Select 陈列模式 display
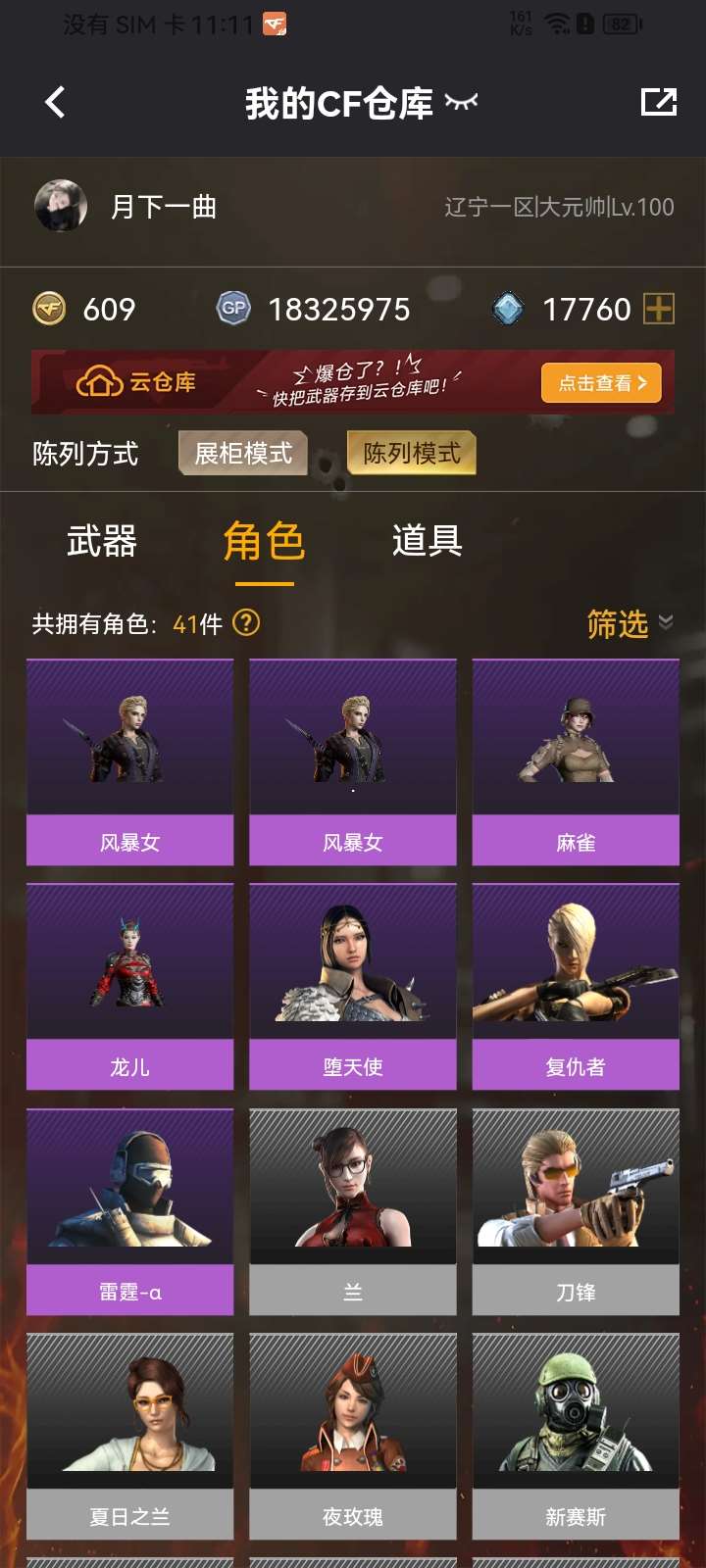This screenshot has width=706, height=1568. tap(412, 453)
